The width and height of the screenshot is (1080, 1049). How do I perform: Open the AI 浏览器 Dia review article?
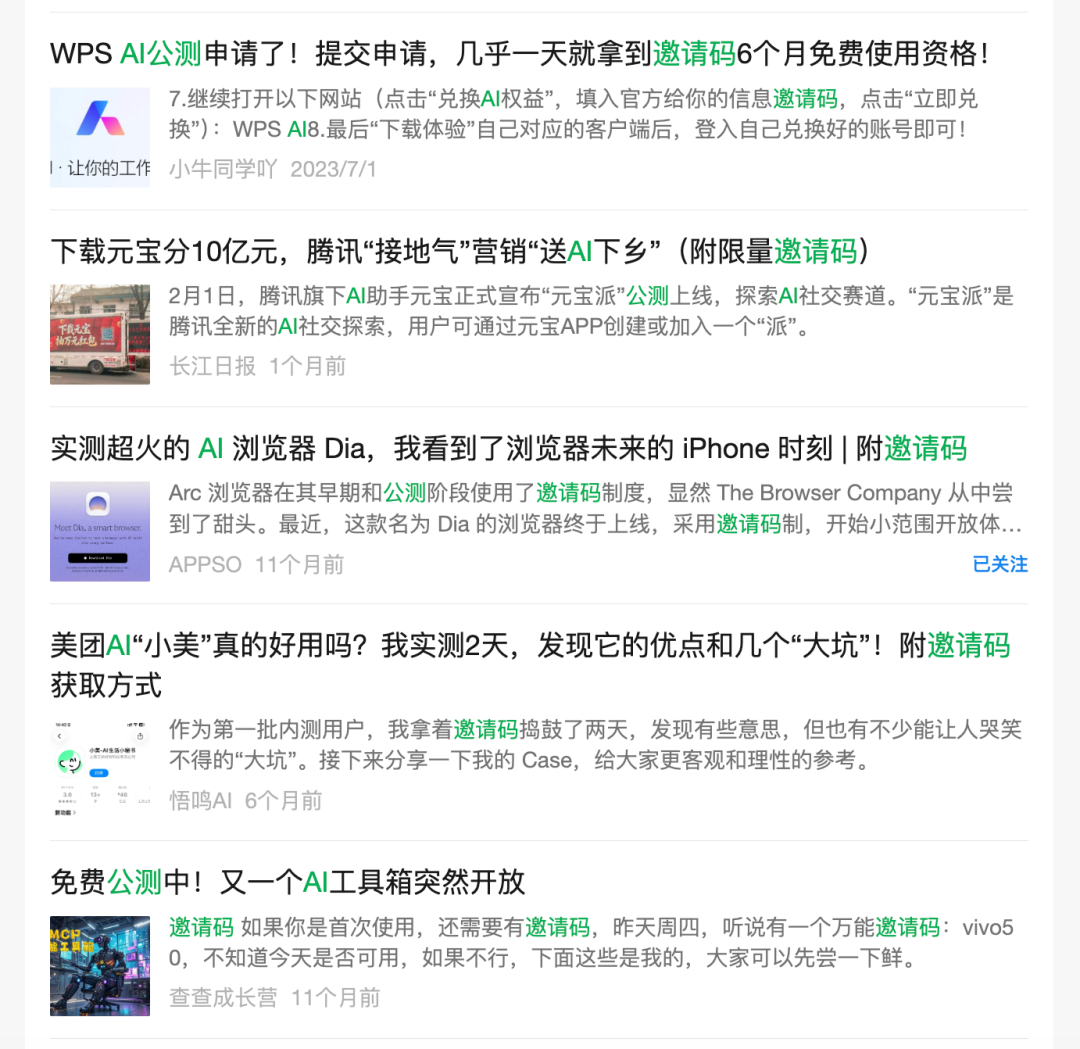coord(508,449)
